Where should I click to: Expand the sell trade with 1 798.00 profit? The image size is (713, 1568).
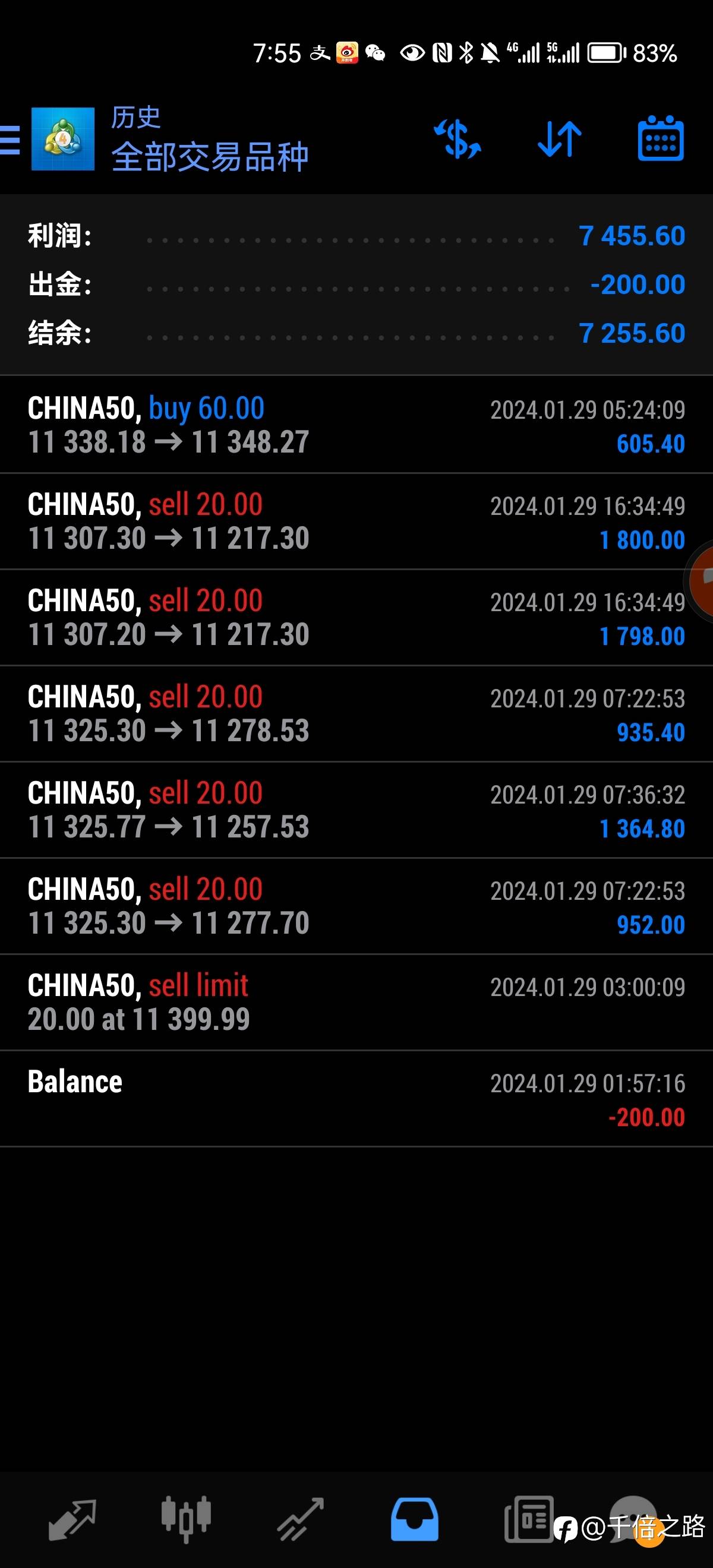click(356, 618)
